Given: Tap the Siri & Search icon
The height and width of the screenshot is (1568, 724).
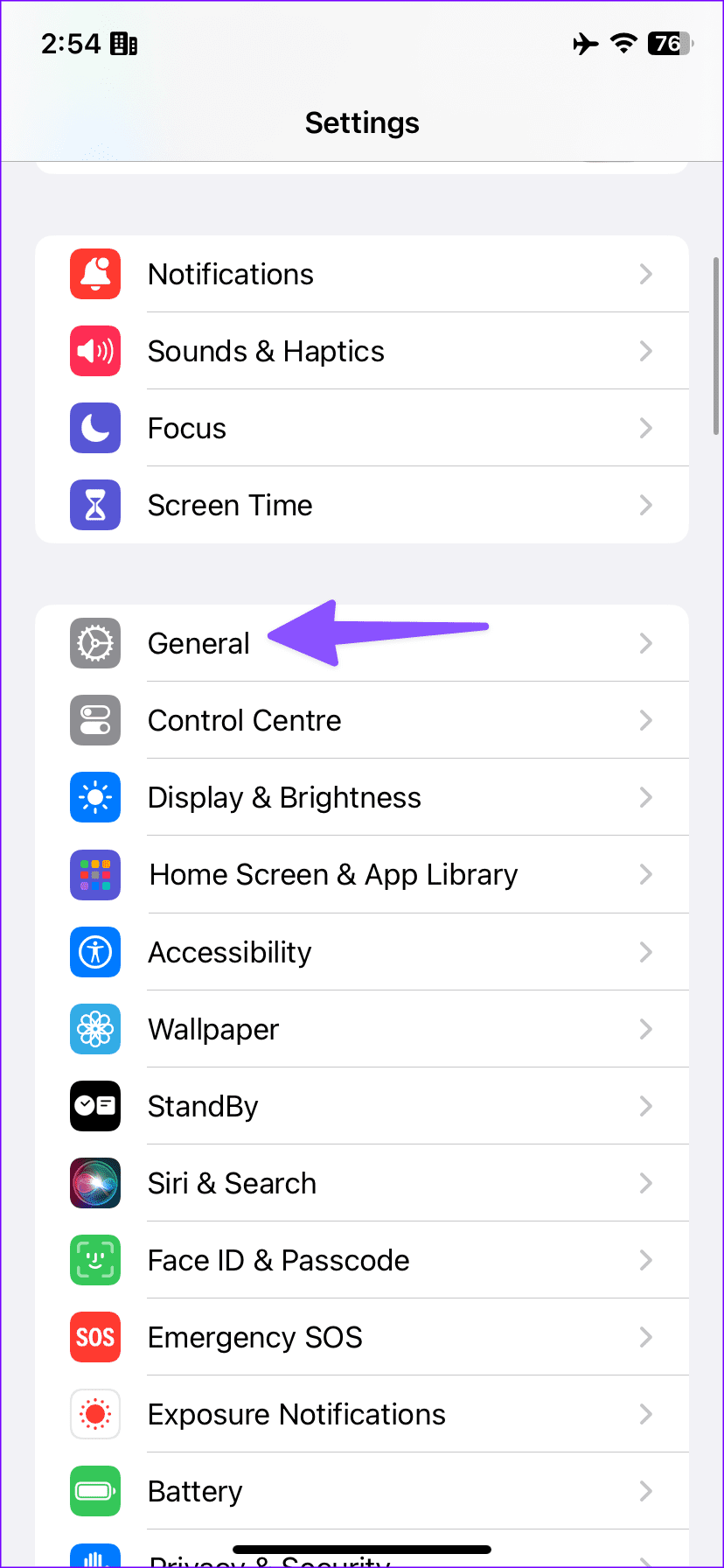Looking at the screenshot, I should point(94,1183).
